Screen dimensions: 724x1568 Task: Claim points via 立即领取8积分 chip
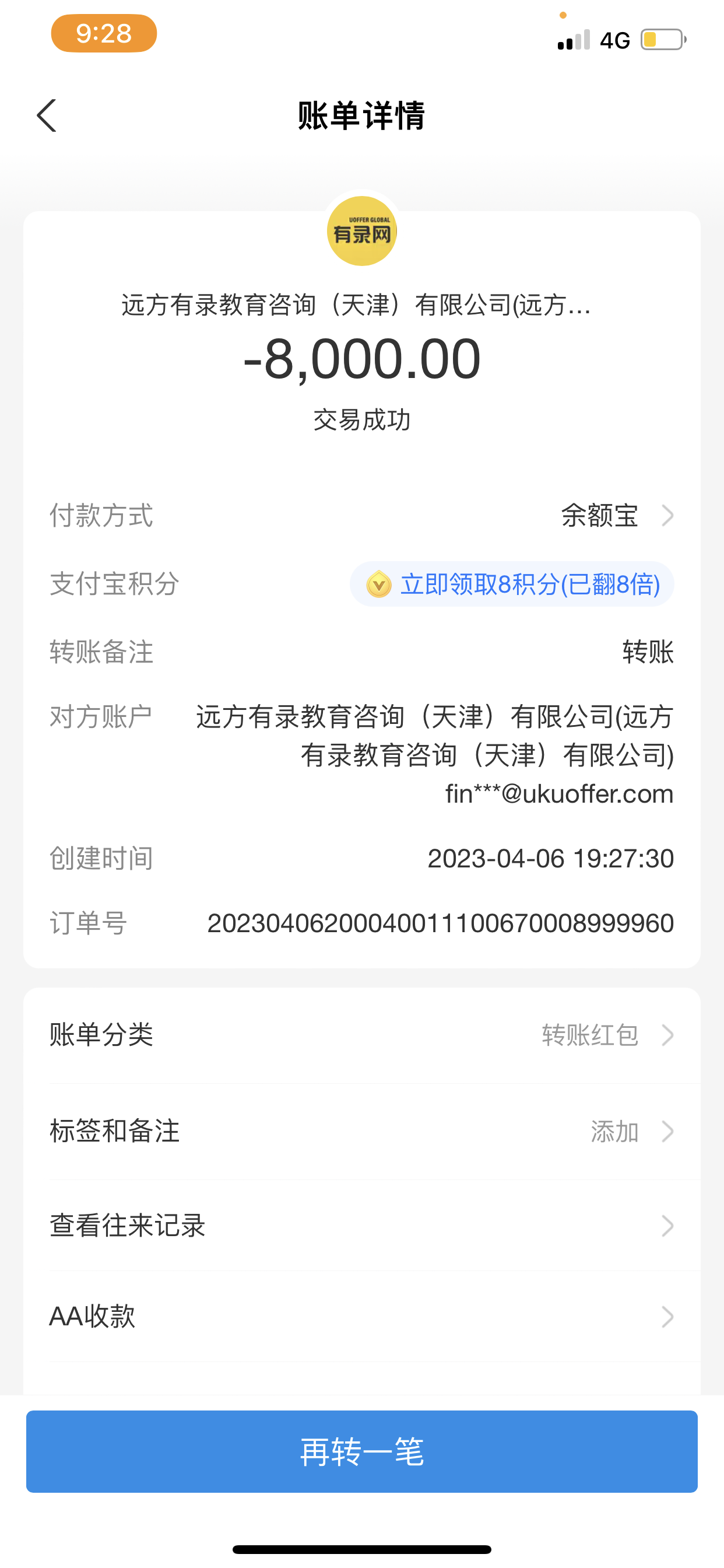[512, 584]
